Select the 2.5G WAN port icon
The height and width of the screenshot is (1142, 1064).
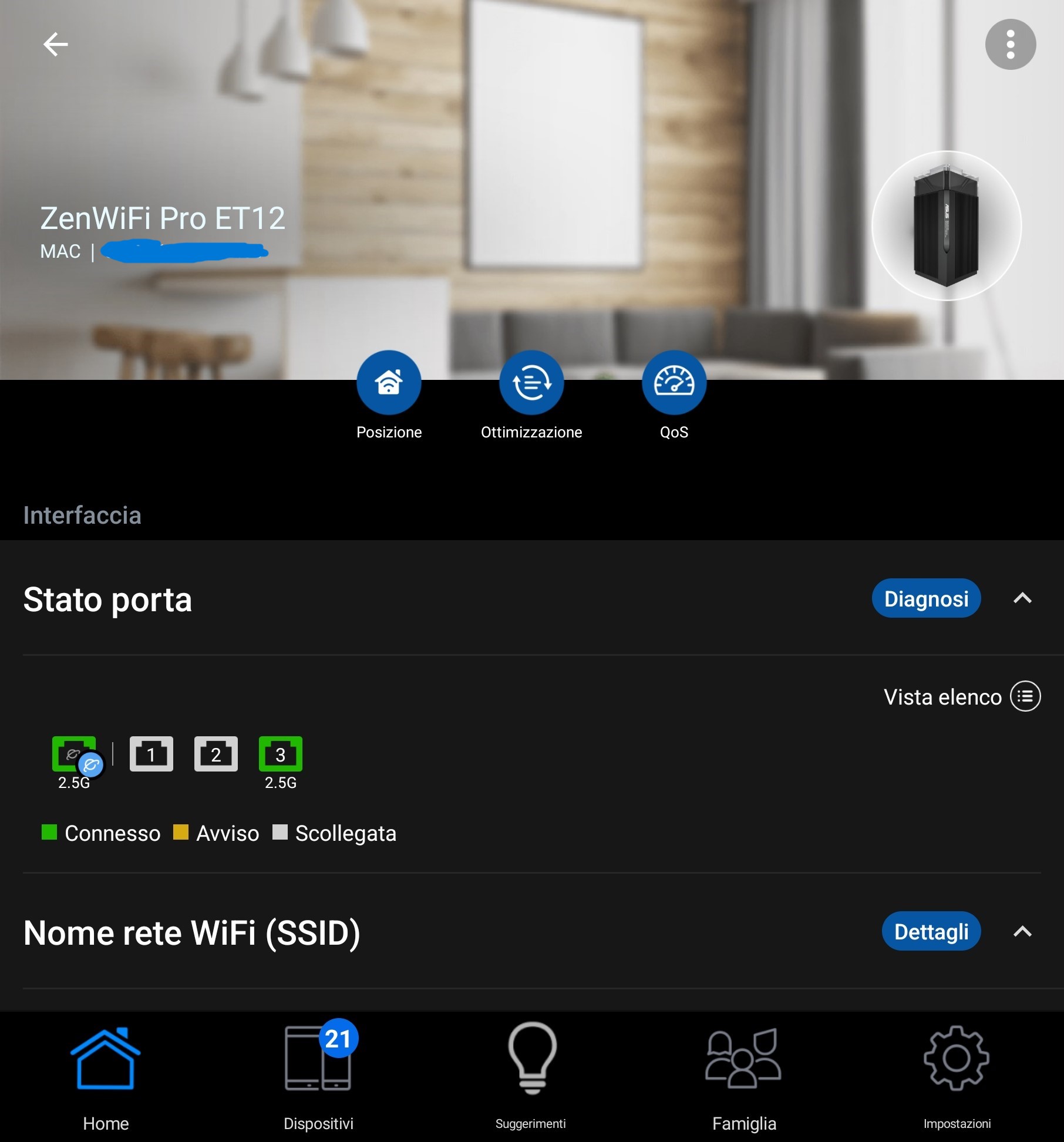[x=74, y=754]
